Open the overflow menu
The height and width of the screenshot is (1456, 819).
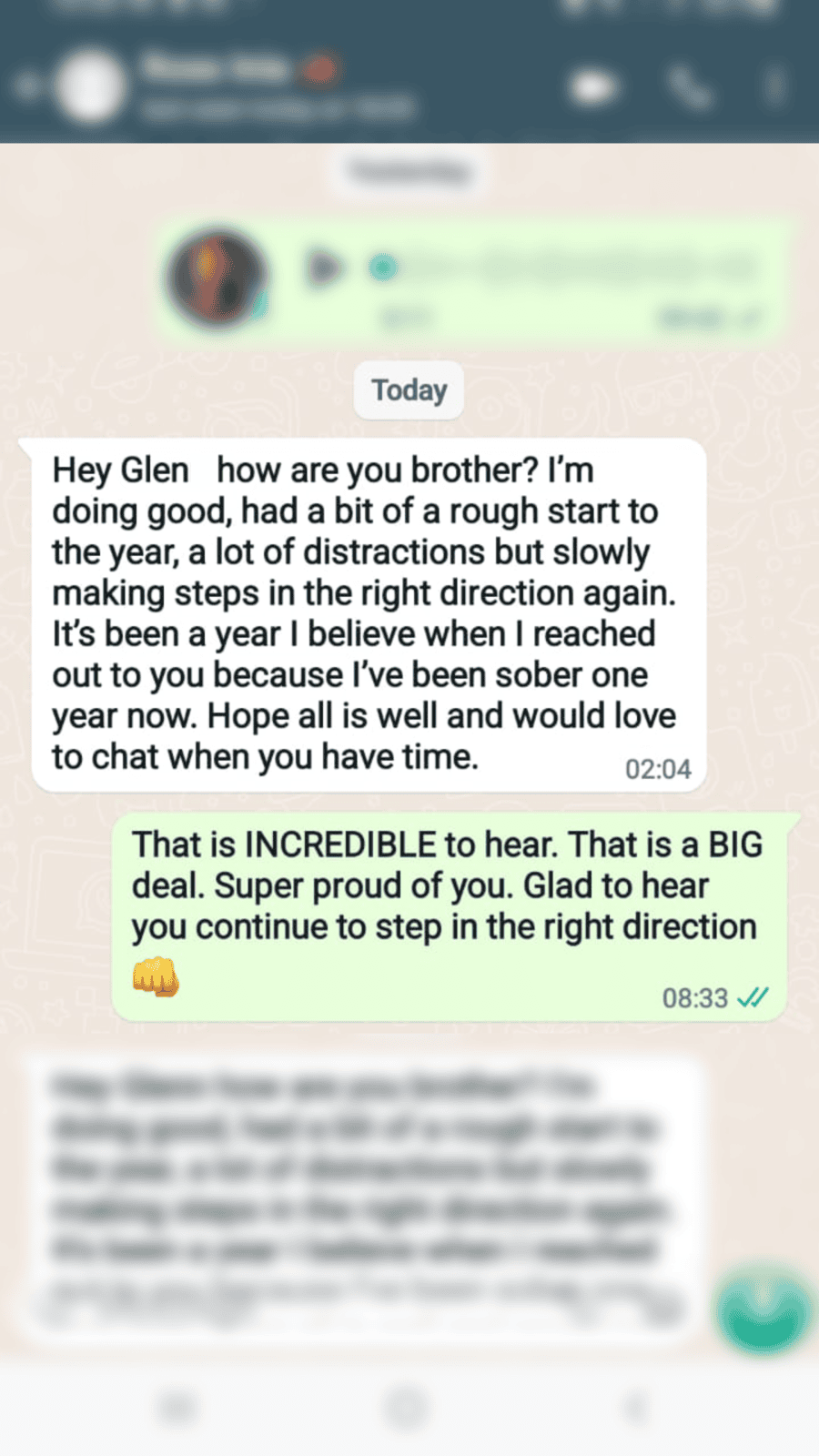[774, 88]
